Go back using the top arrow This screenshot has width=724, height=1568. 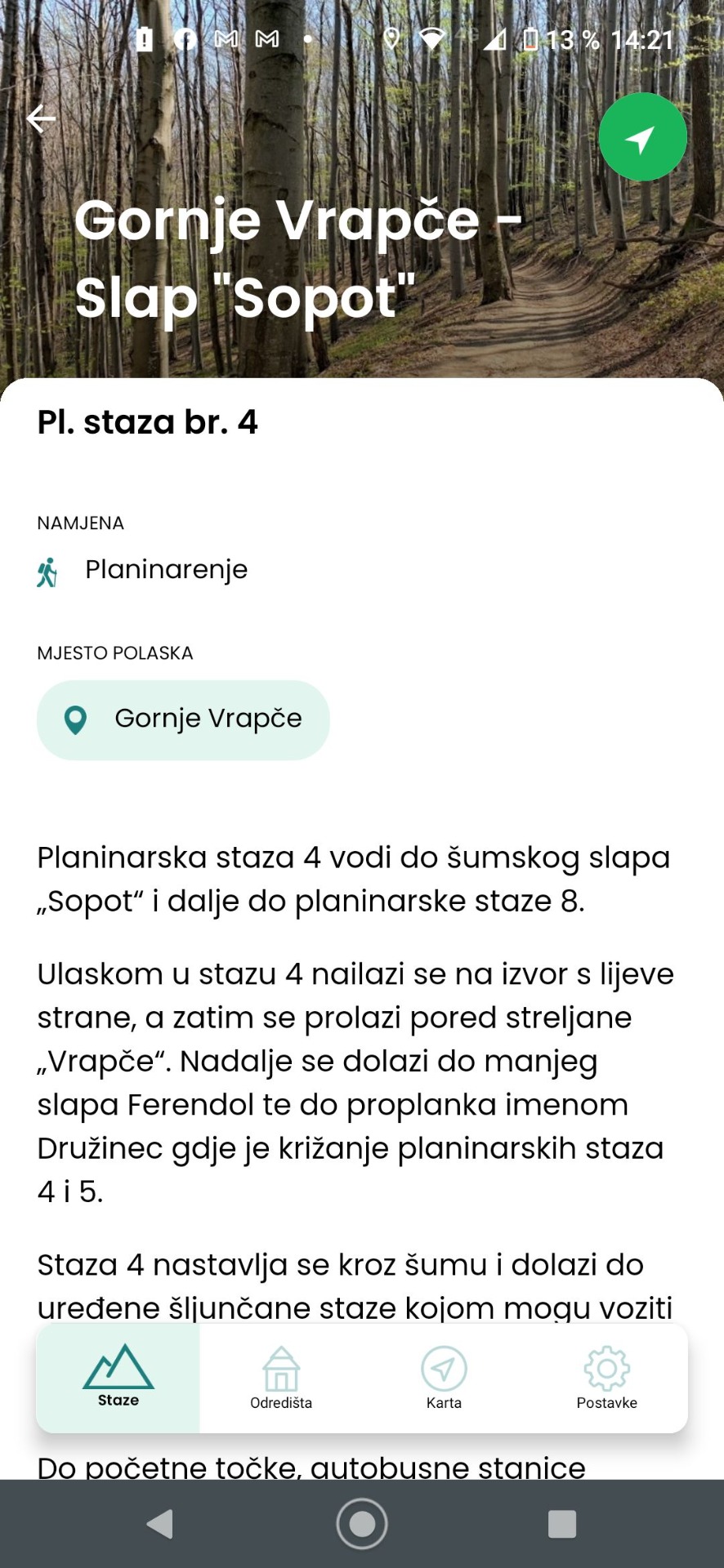[41, 119]
